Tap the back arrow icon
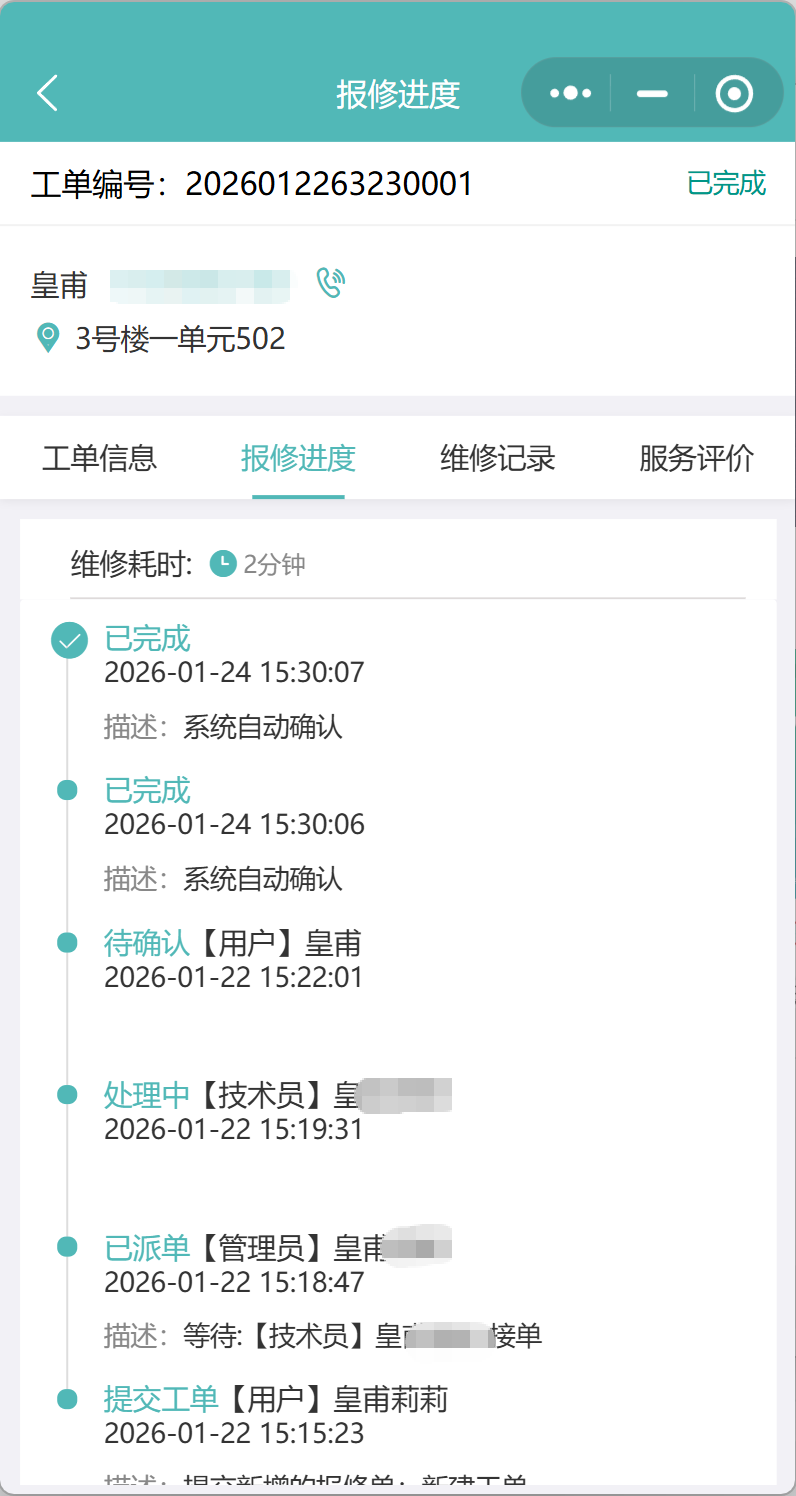 click(x=47, y=92)
